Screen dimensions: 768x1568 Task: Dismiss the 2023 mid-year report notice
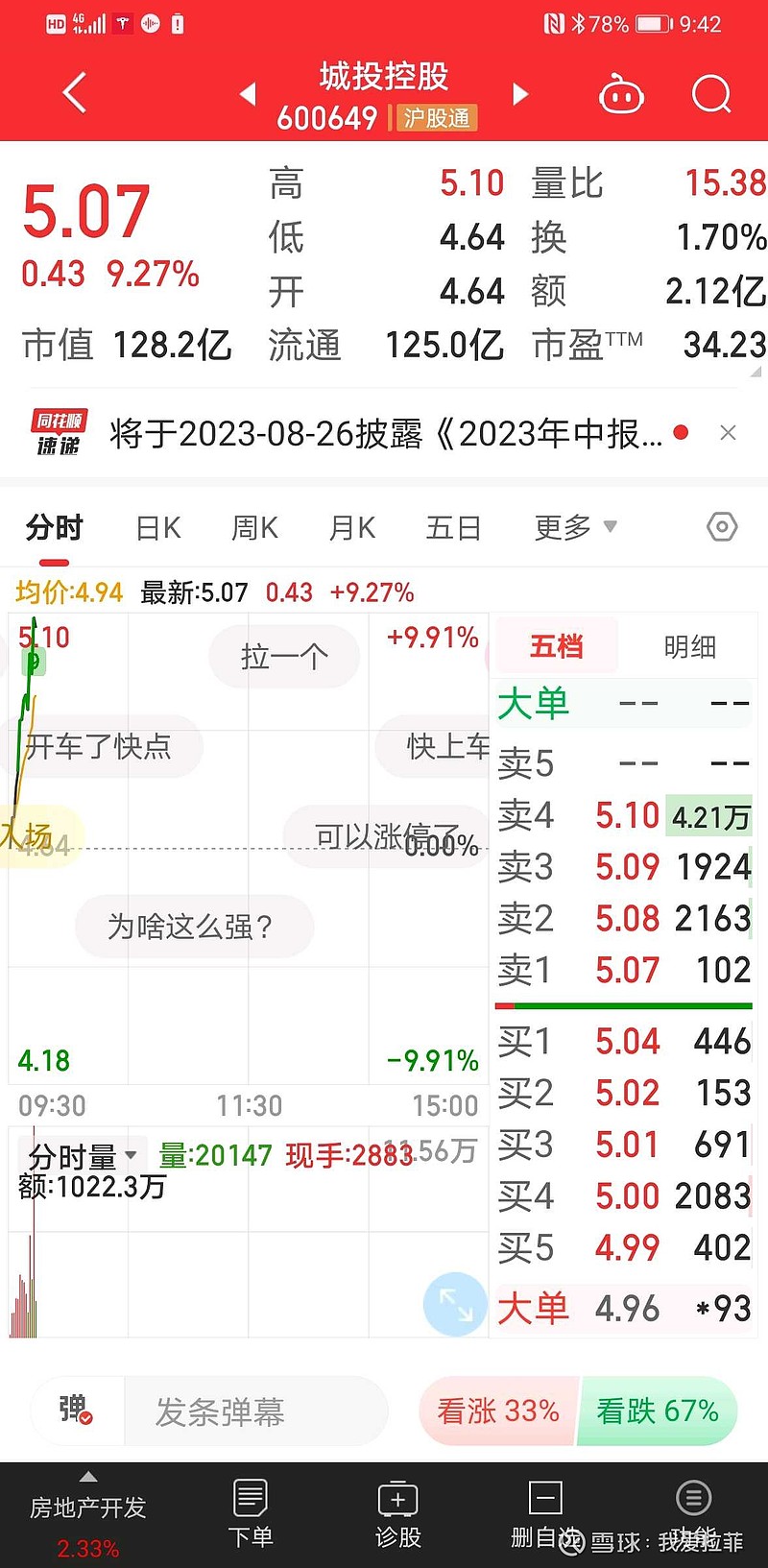tap(728, 433)
